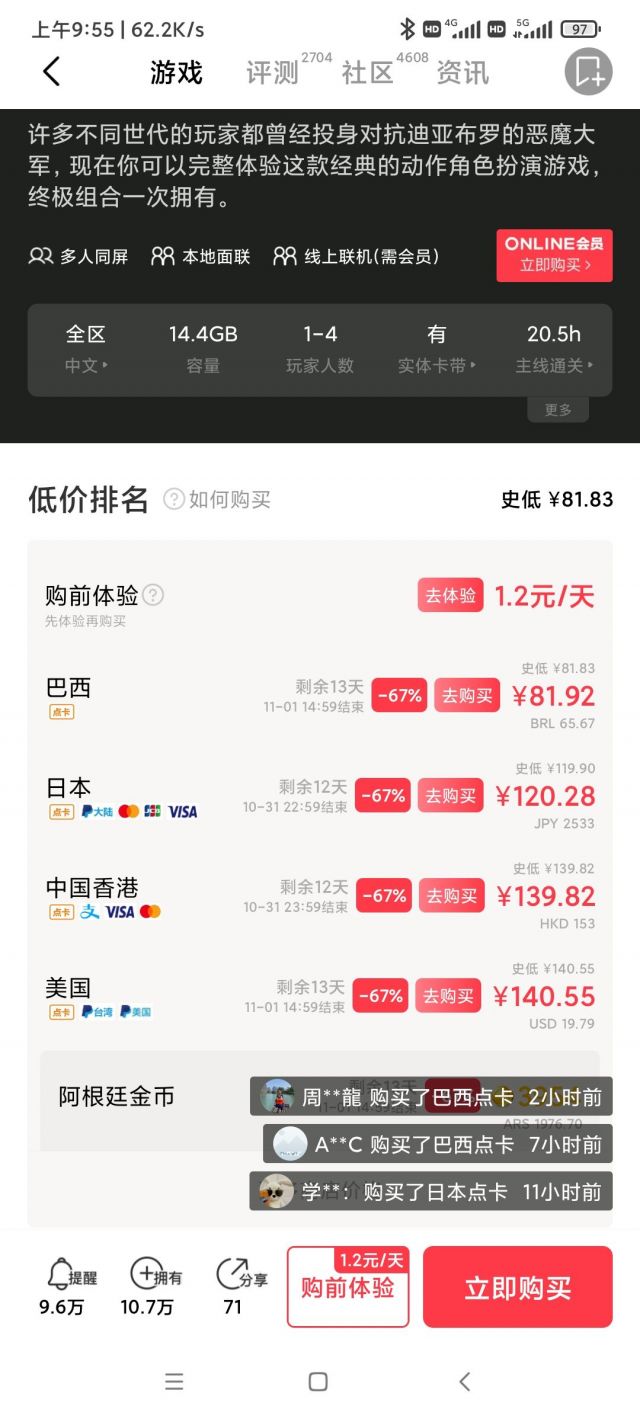Set a price alert with 提醒 bell
The width and height of the screenshot is (640, 1422).
pyautogui.click(x=61, y=1286)
